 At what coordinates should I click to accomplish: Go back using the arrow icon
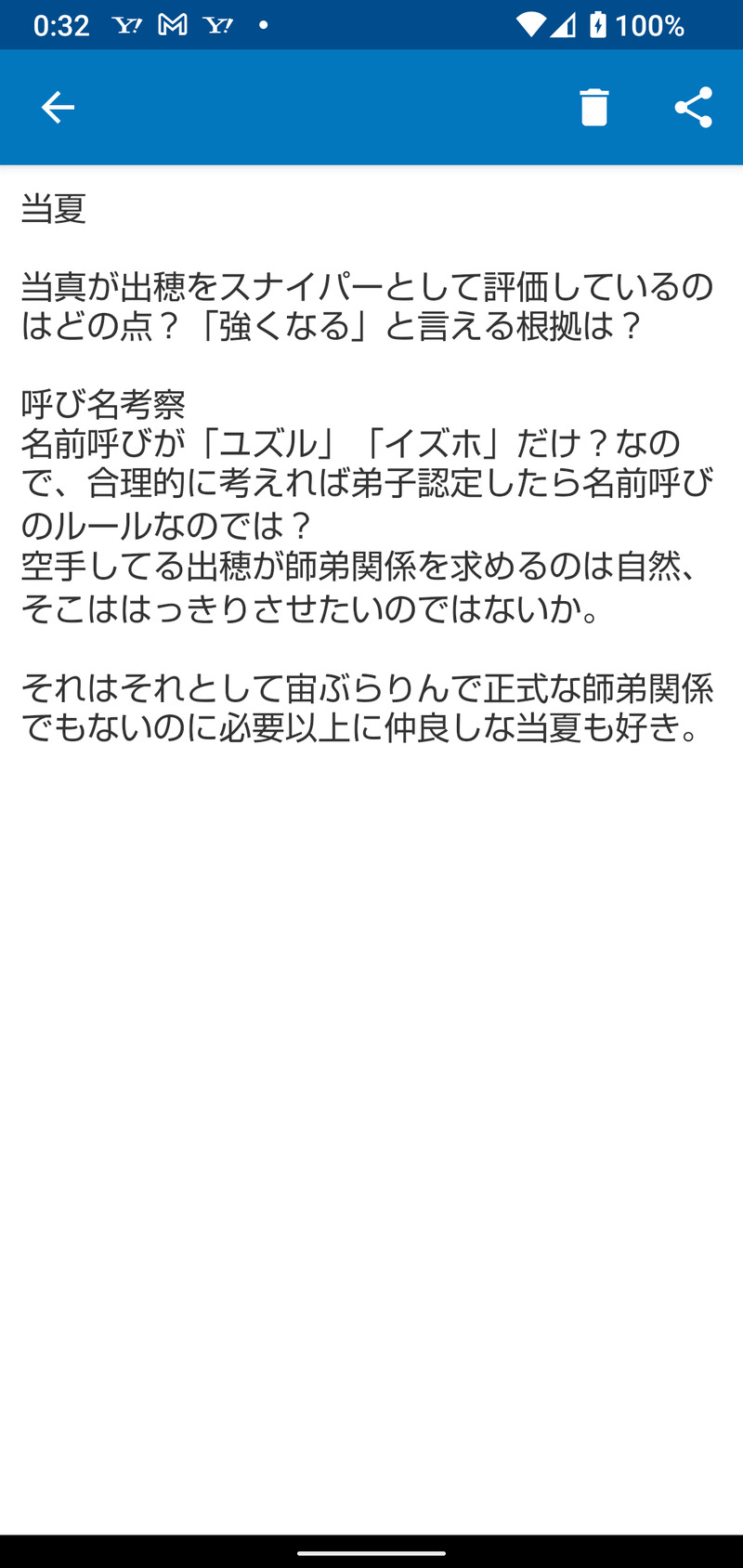58,108
